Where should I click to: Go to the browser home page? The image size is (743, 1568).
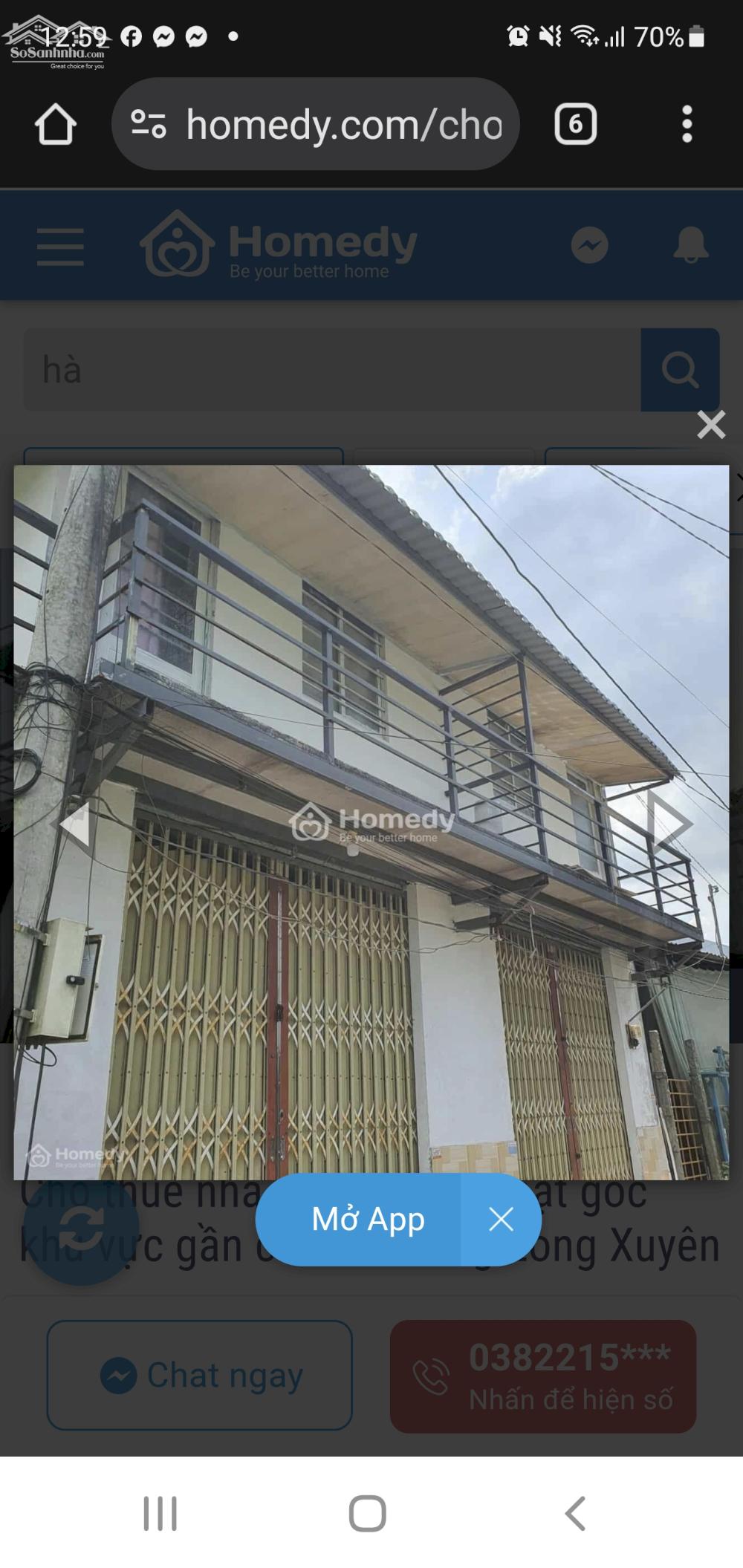click(56, 124)
